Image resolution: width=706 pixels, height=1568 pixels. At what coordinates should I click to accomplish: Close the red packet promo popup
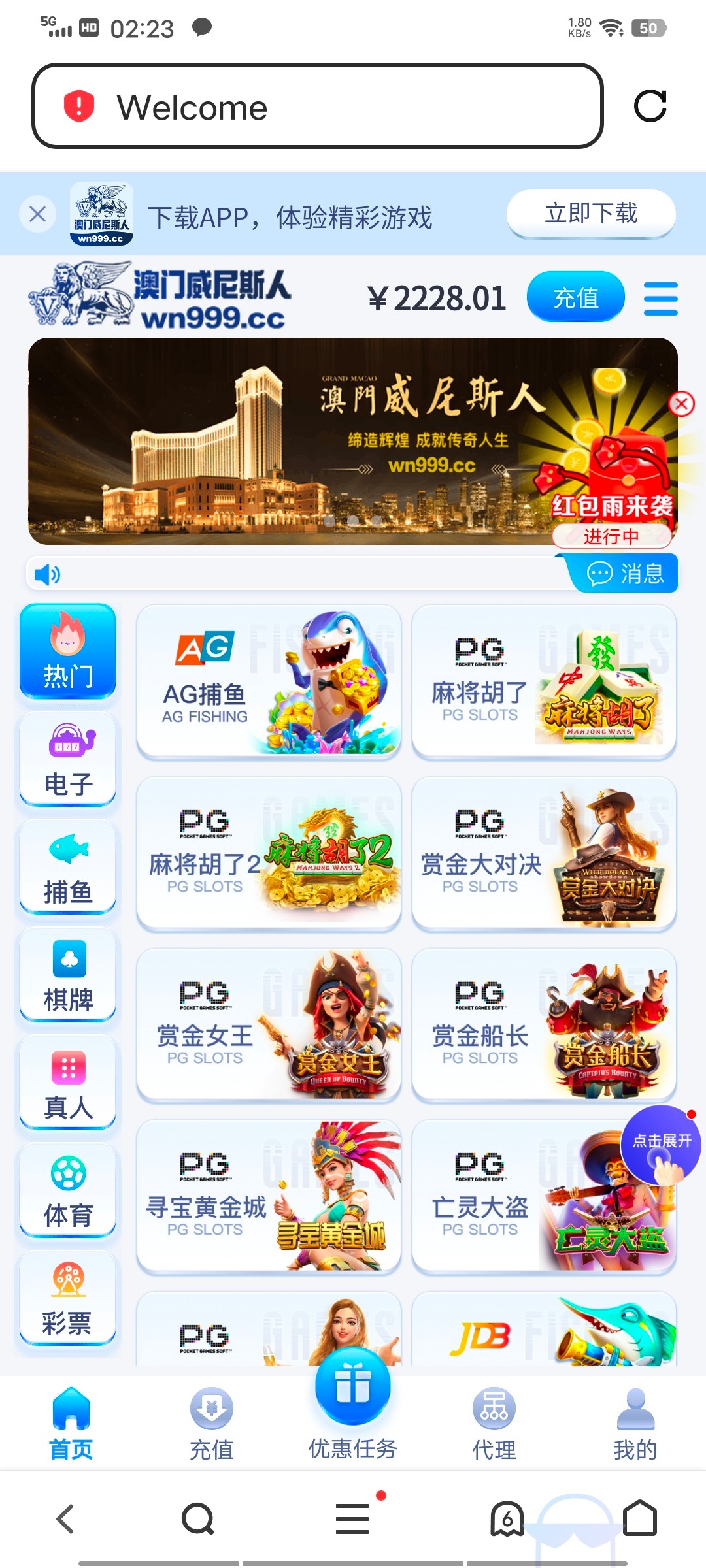tap(681, 404)
